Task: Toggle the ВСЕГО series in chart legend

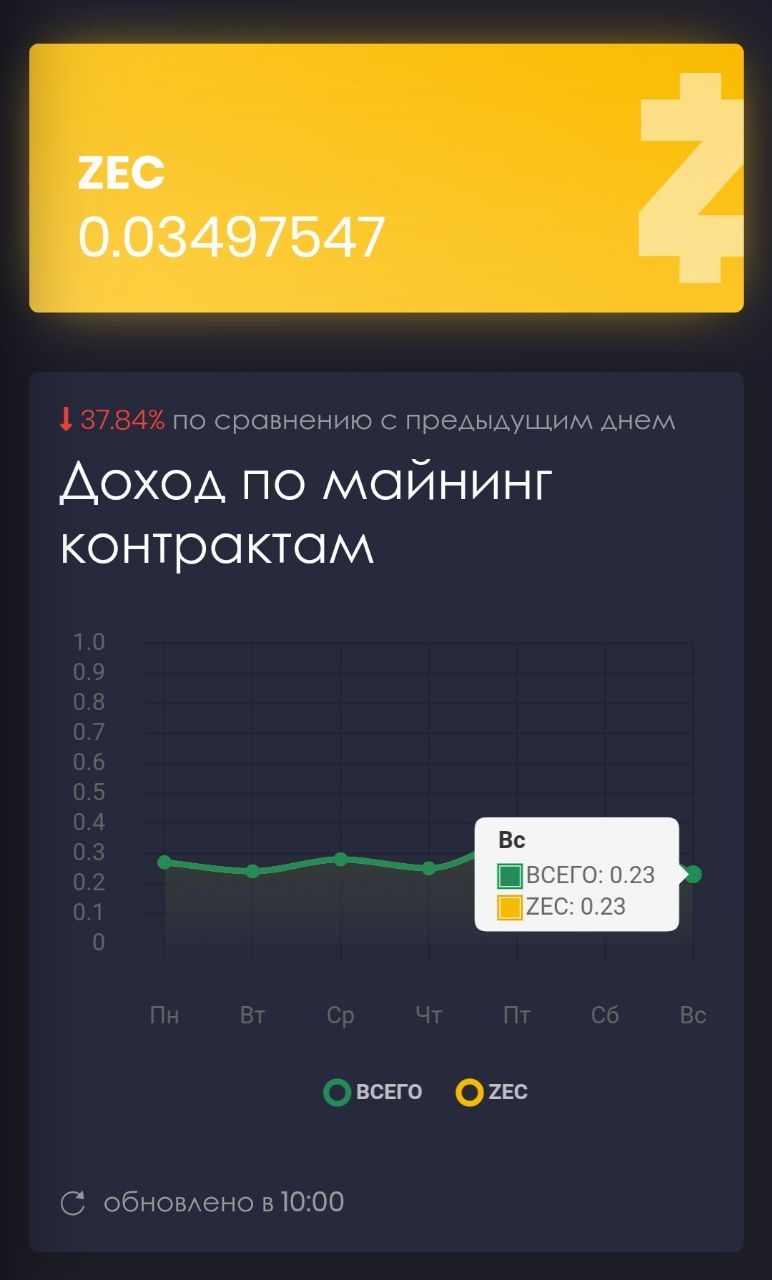Action: click(x=374, y=1092)
